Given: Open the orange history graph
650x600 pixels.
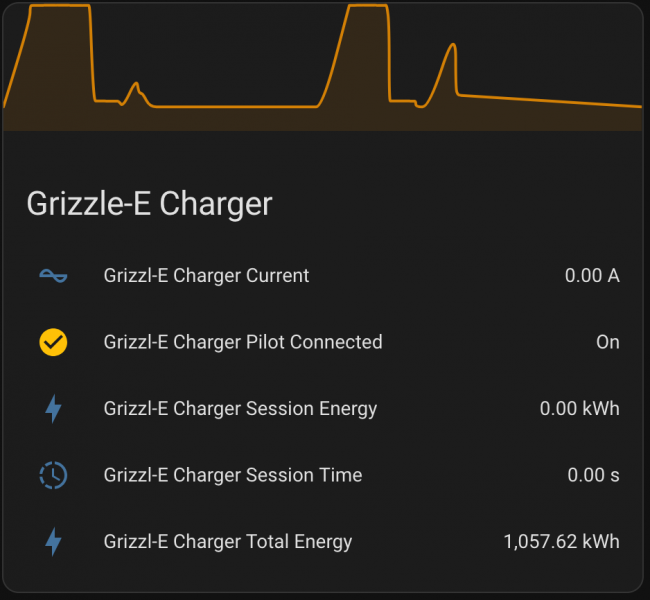Looking at the screenshot, I should [x=322, y=68].
